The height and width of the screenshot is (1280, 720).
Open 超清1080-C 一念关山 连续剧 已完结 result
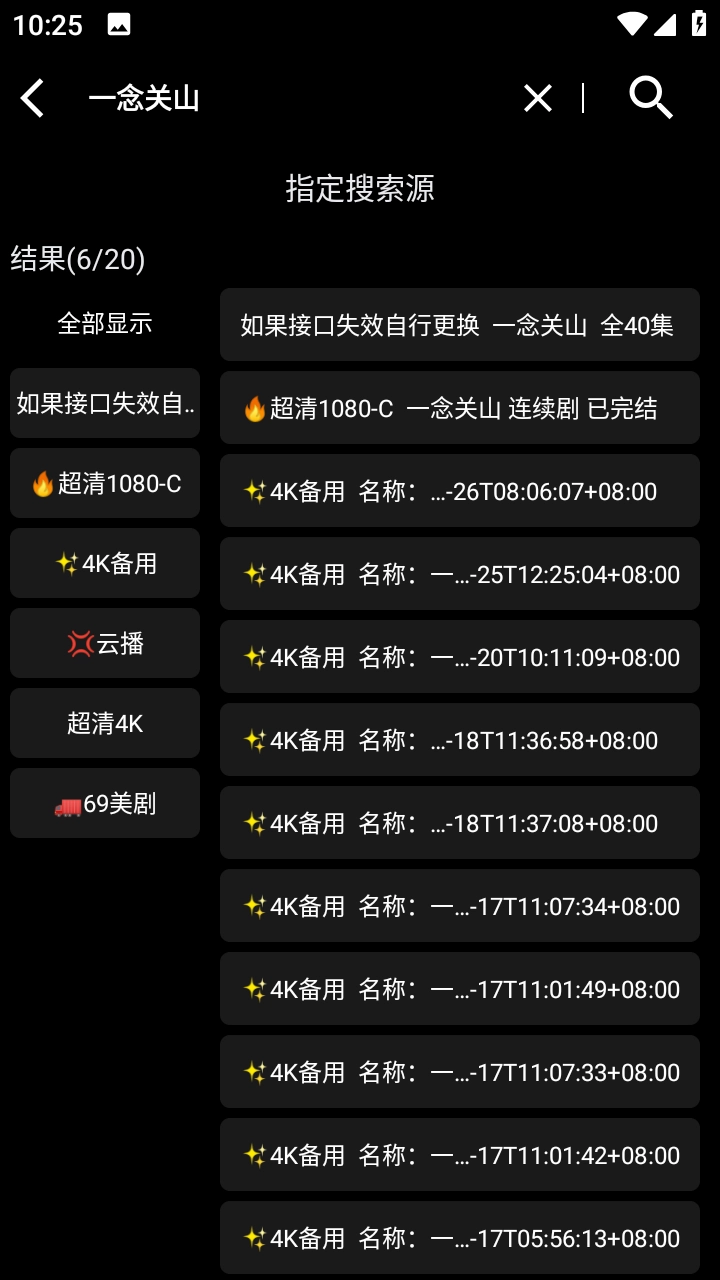pyautogui.click(x=460, y=408)
